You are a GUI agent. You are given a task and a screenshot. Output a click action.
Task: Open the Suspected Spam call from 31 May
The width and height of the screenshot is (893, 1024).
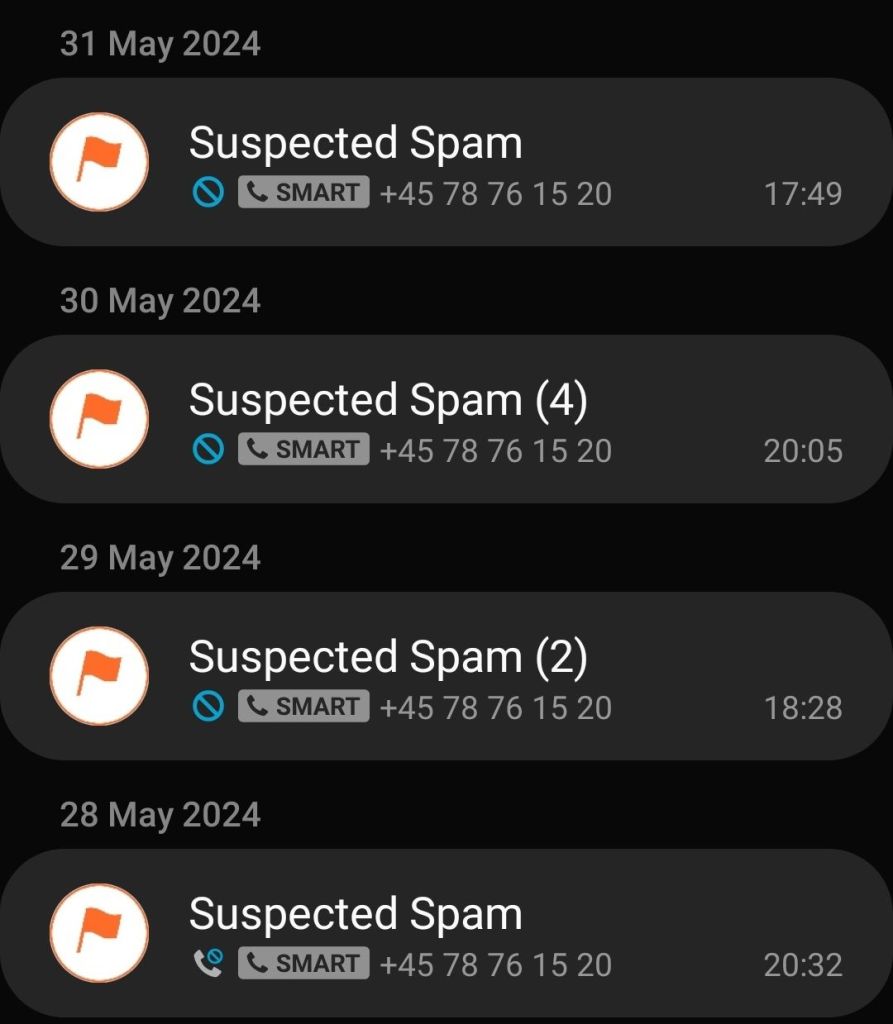[446, 163]
